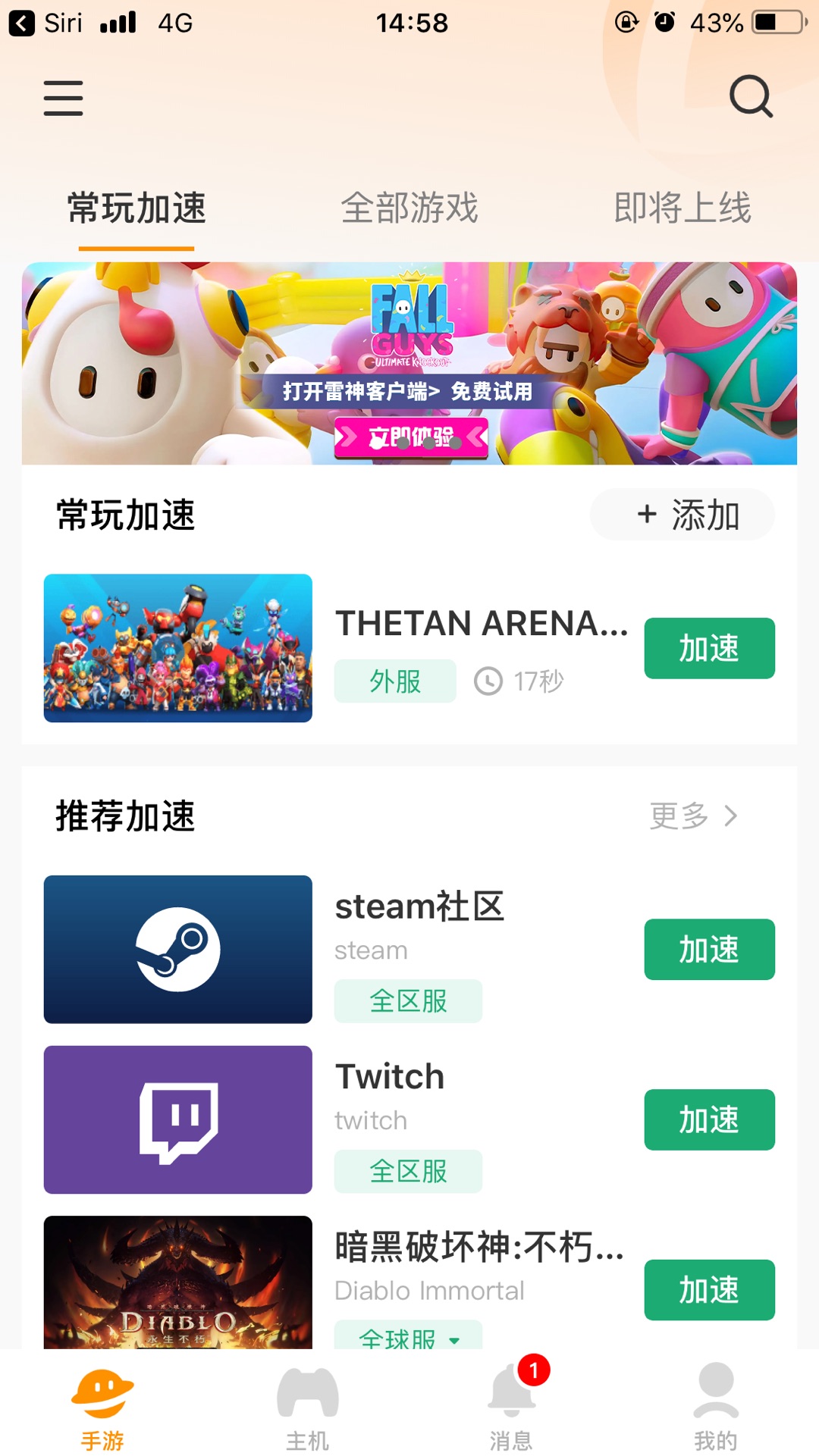The image size is (819, 1456).
Task: Click the back chevron near Siri
Action: point(23,23)
